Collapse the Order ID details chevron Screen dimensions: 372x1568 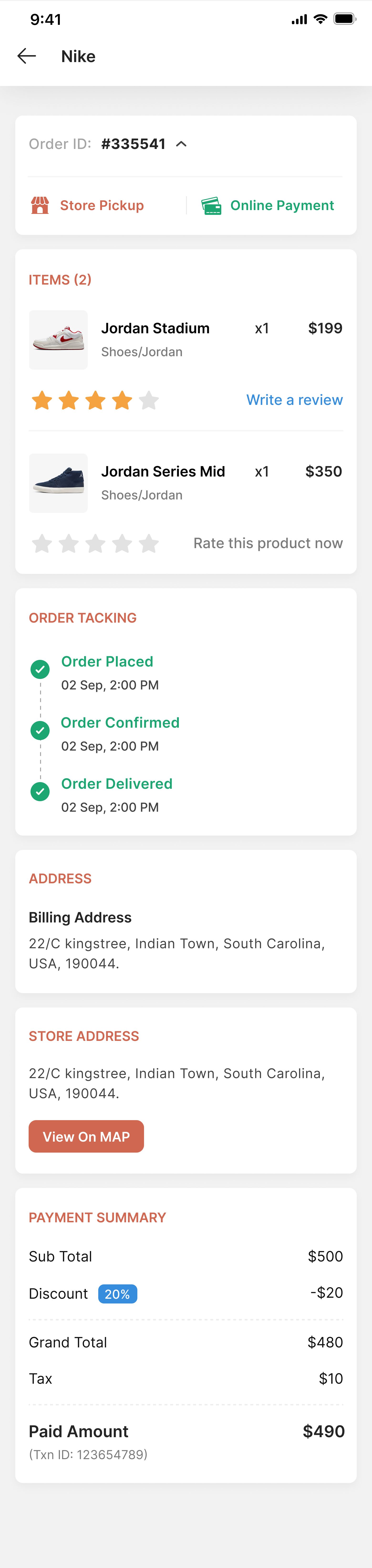(181, 144)
